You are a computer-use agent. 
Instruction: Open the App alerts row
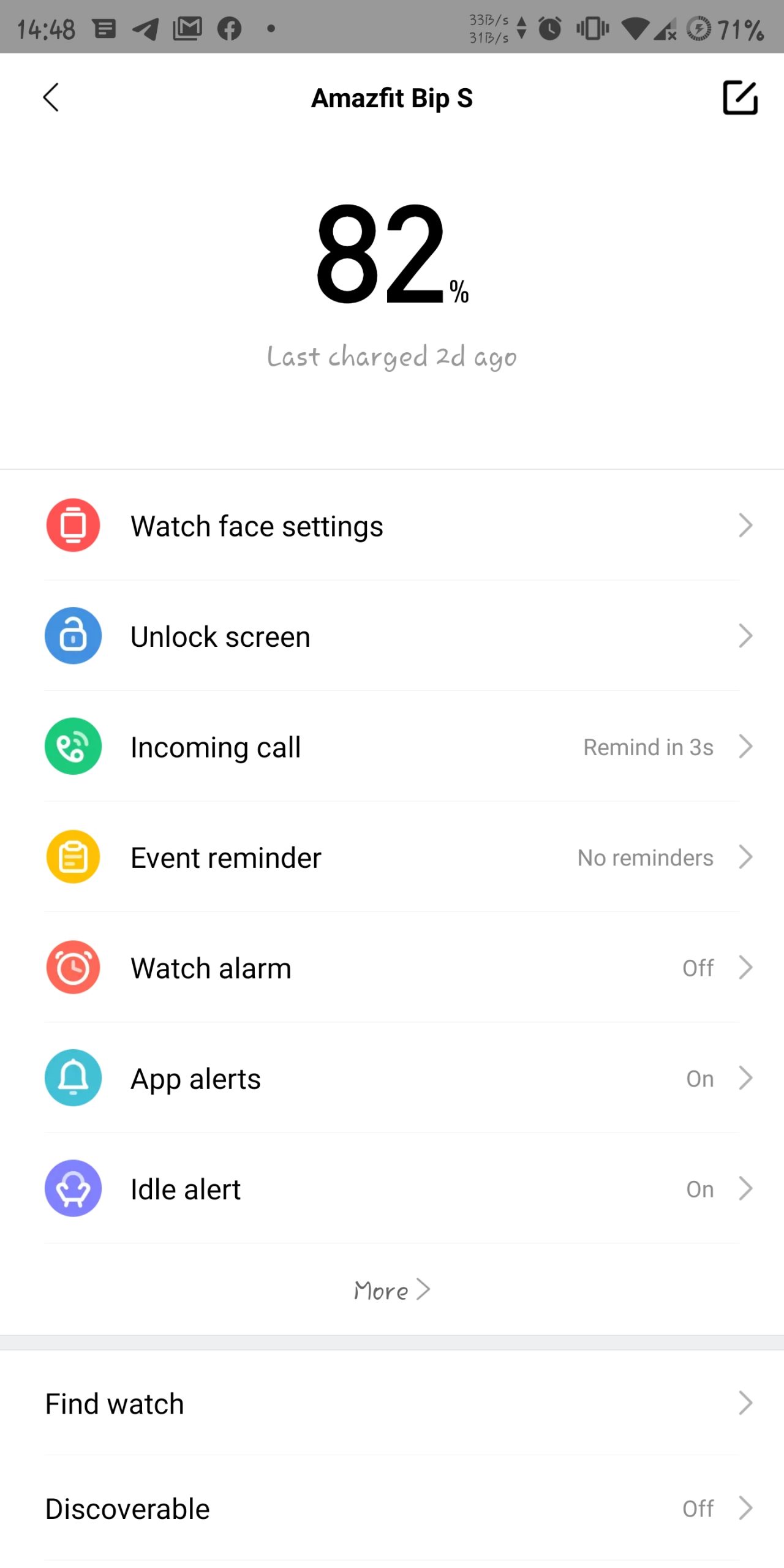(392, 1079)
